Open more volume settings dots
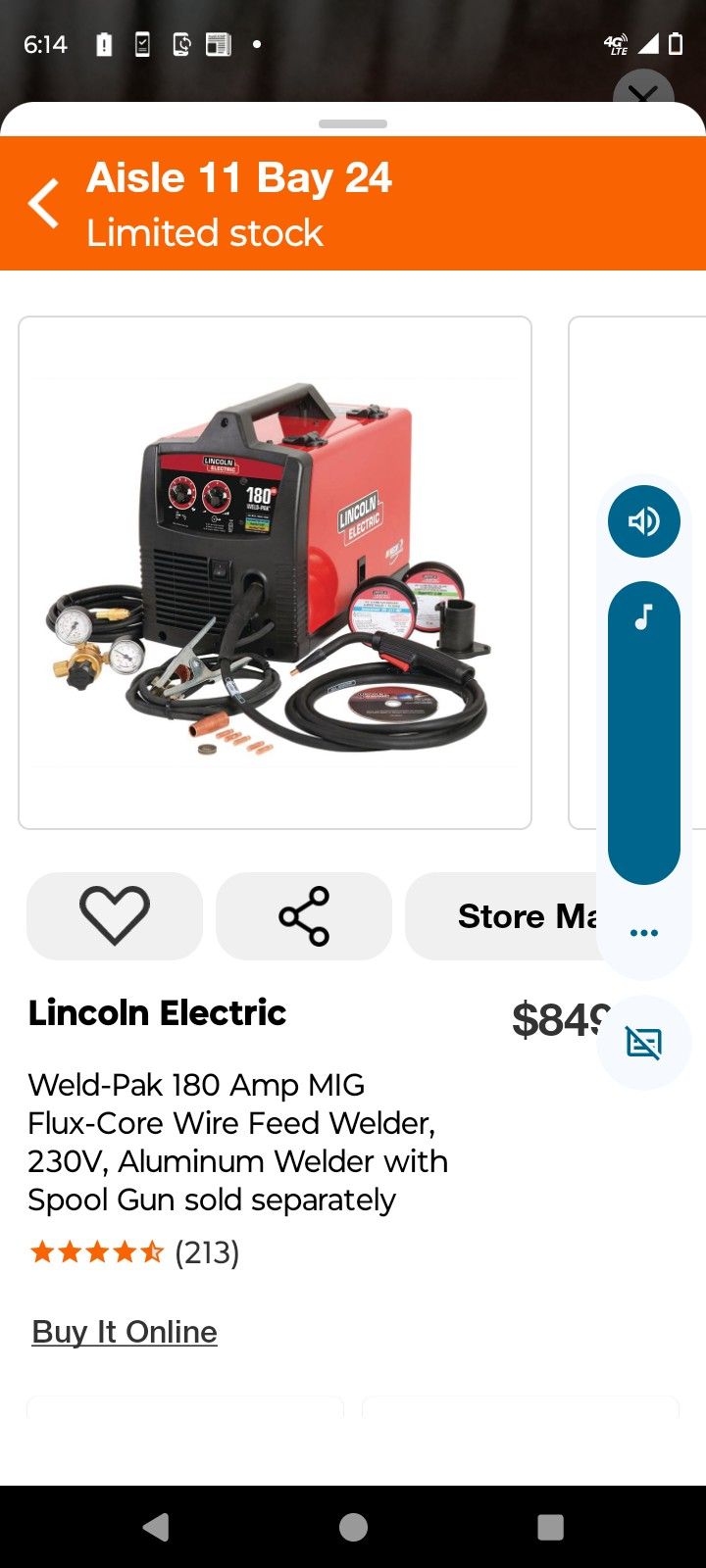The height and width of the screenshot is (1568, 706). click(x=643, y=932)
